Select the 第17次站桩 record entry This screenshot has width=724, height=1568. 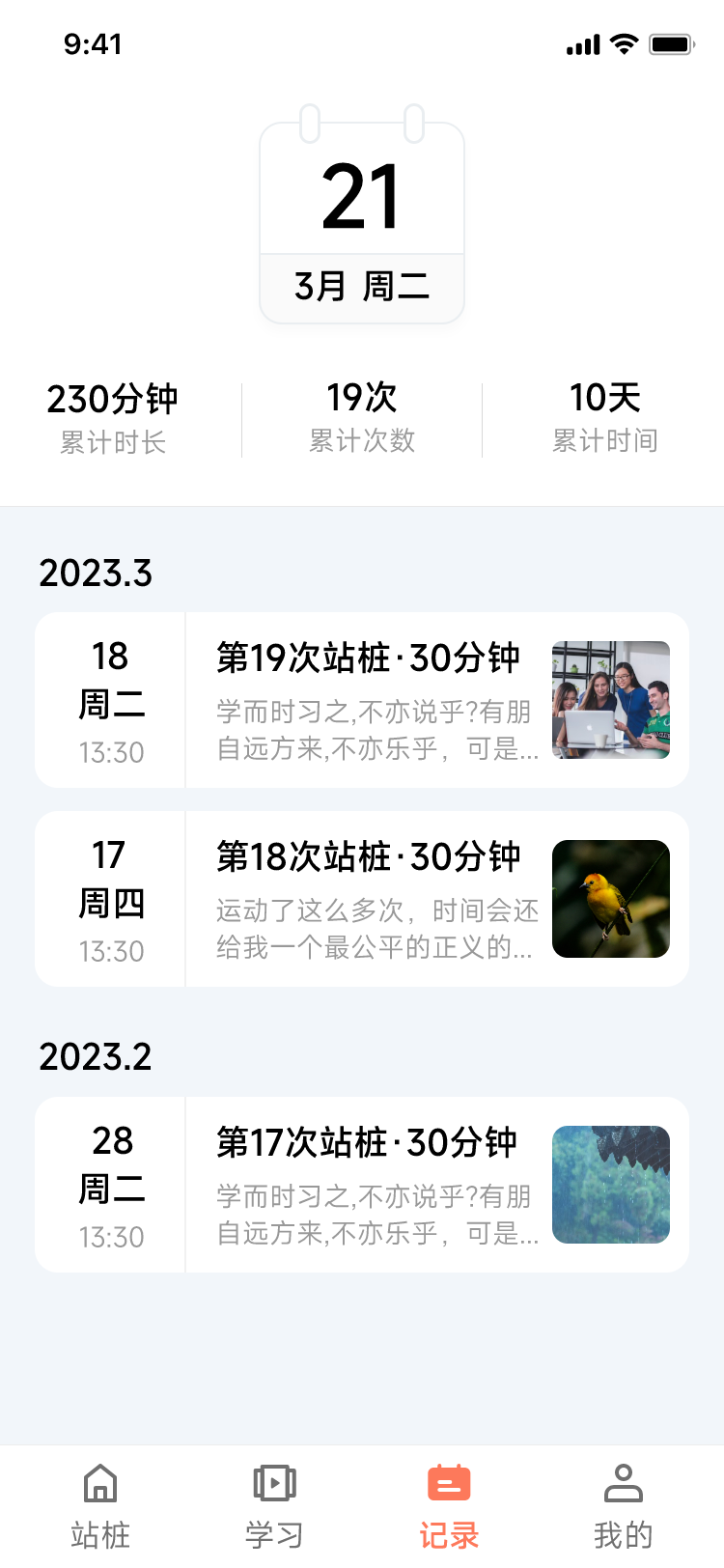[x=362, y=1184]
